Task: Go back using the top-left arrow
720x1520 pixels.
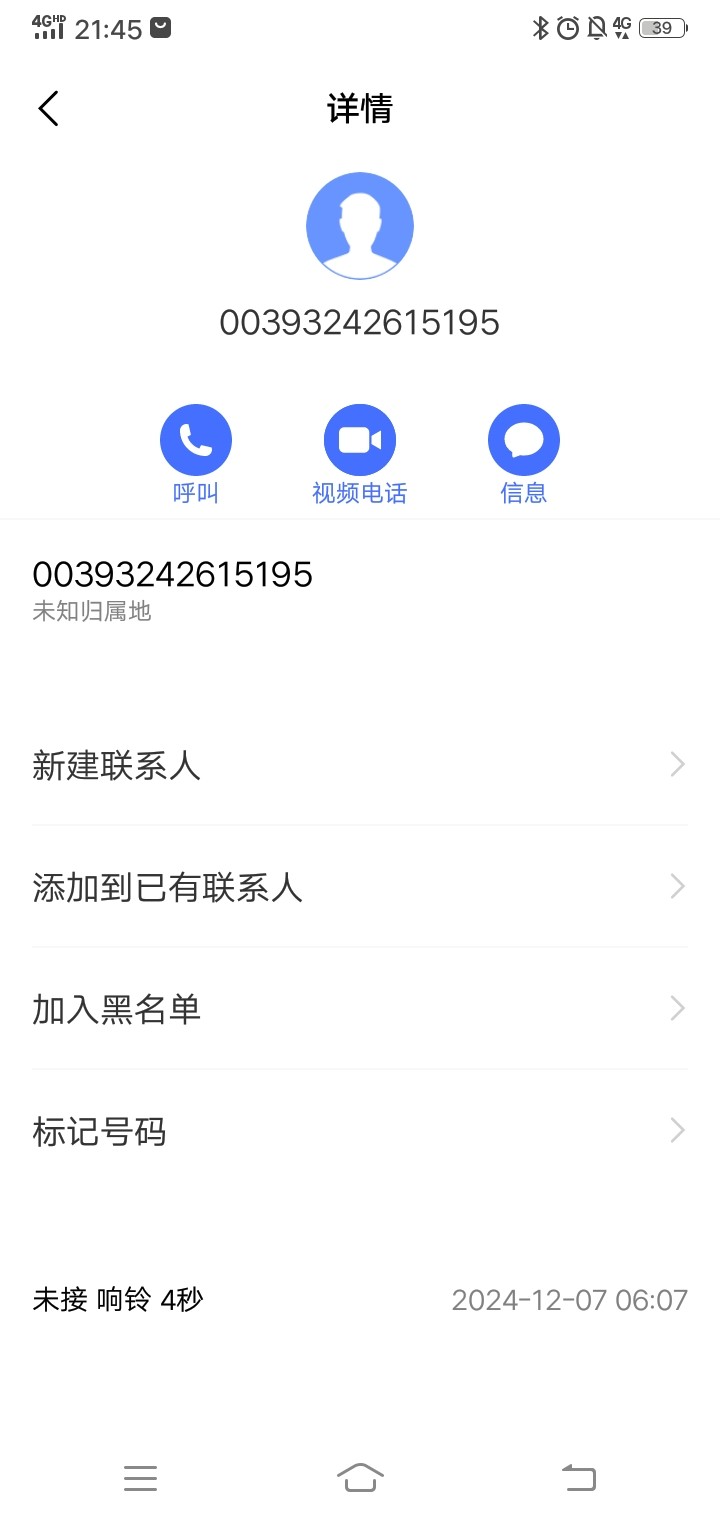Action: coord(49,108)
